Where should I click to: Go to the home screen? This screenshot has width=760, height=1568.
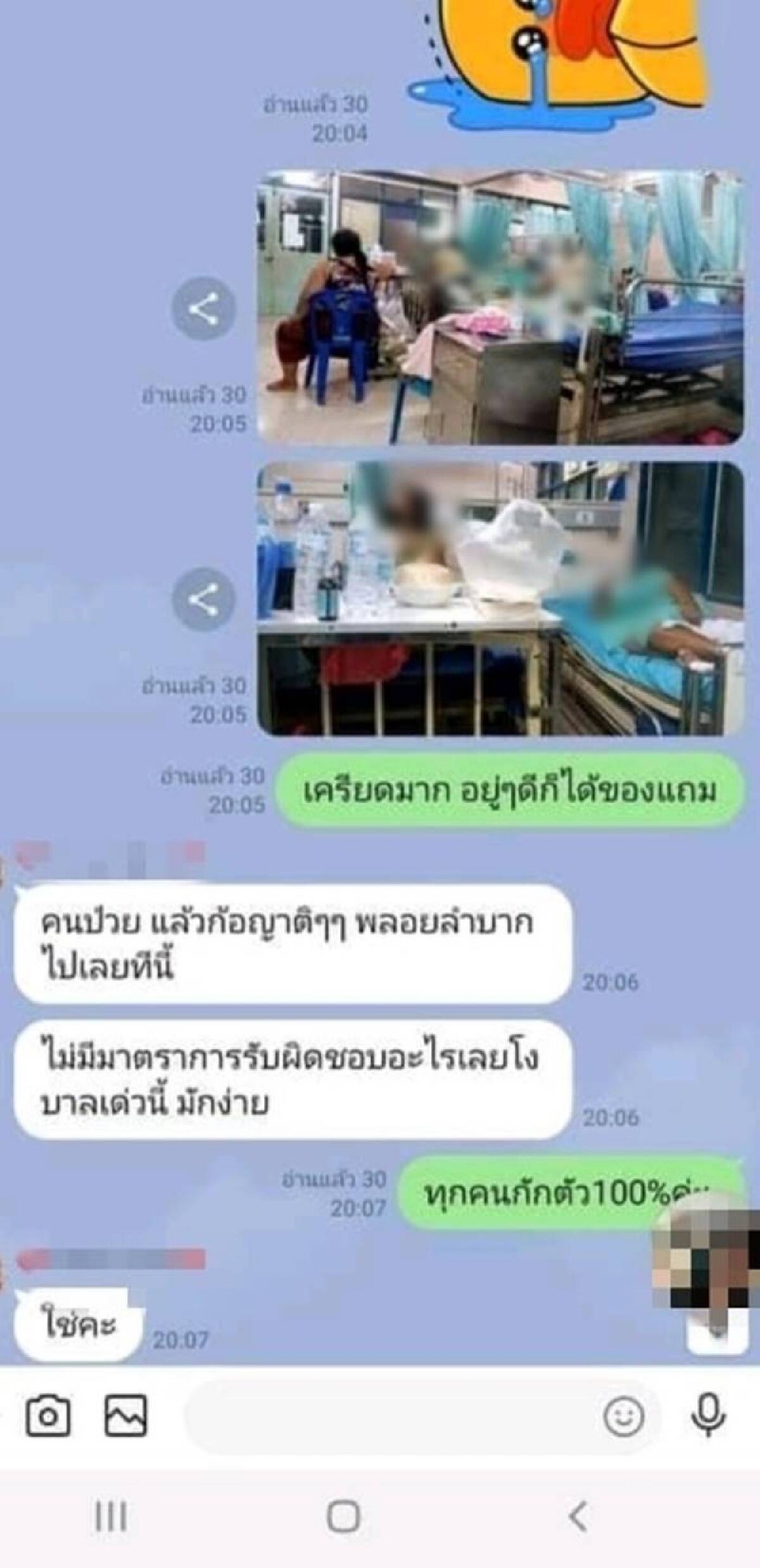(x=343, y=1516)
